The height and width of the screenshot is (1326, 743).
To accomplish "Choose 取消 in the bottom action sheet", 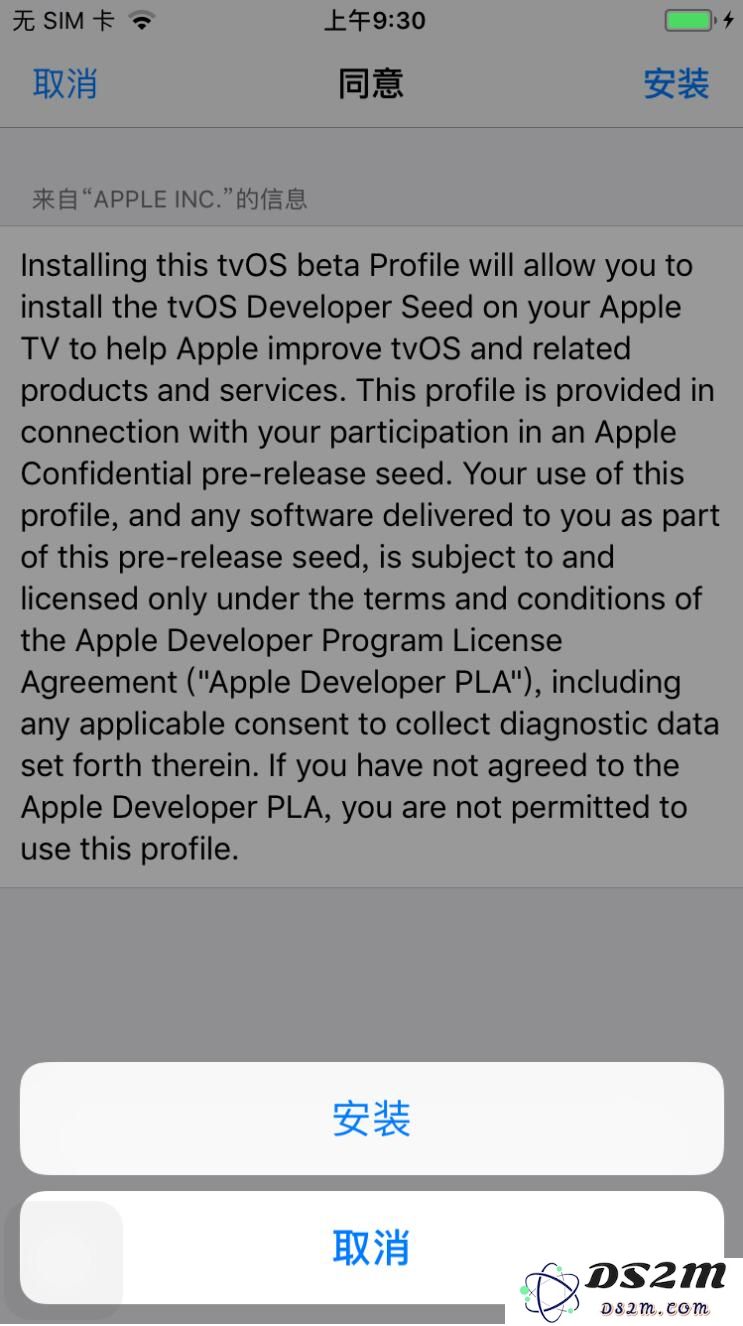I will tap(371, 1247).
